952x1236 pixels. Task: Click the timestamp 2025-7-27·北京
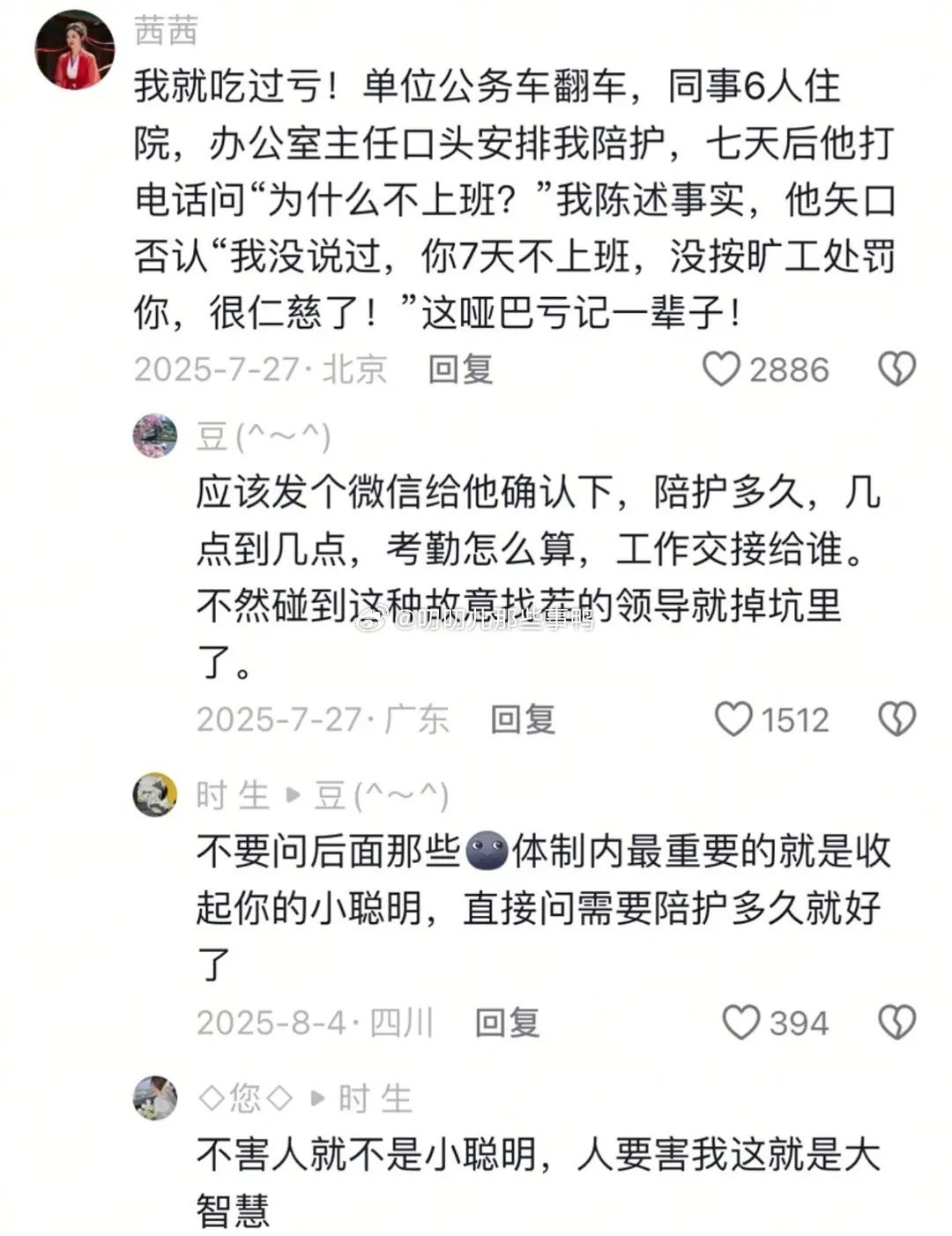pyautogui.click(x=260, y=370)
